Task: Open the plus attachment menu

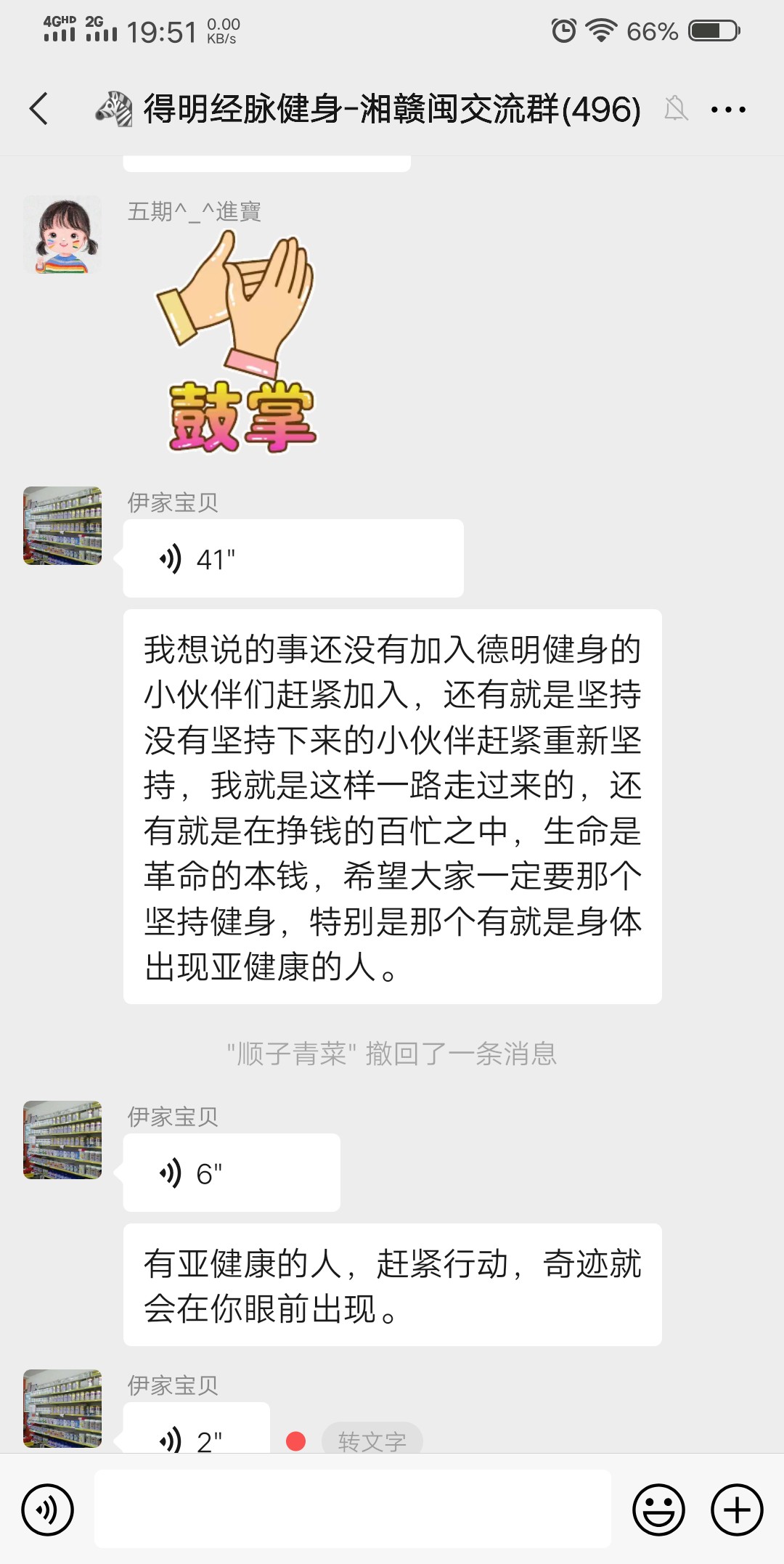Action: (737, 1510)
